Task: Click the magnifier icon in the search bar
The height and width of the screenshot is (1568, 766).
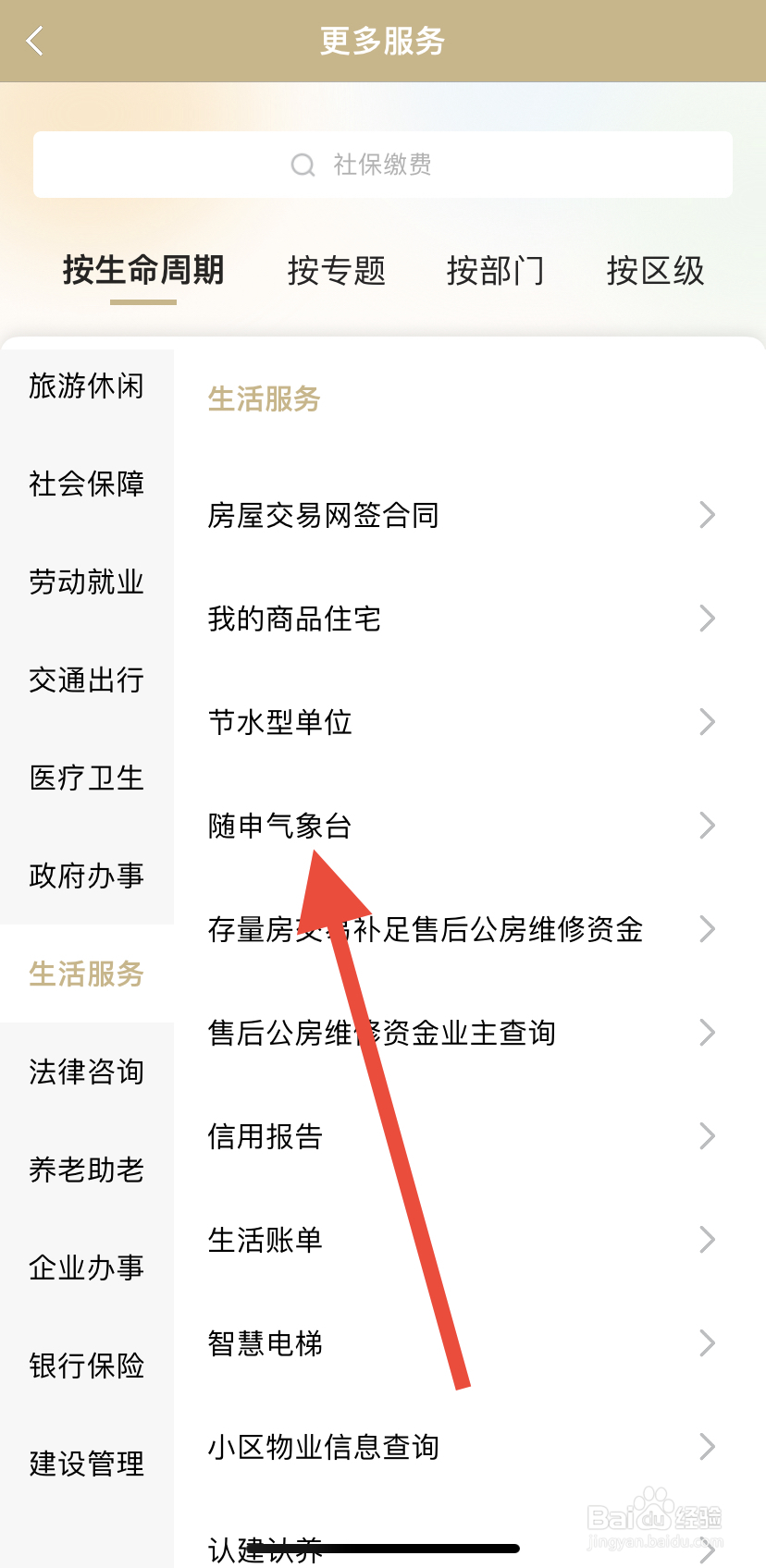Action: coord(302,165)
